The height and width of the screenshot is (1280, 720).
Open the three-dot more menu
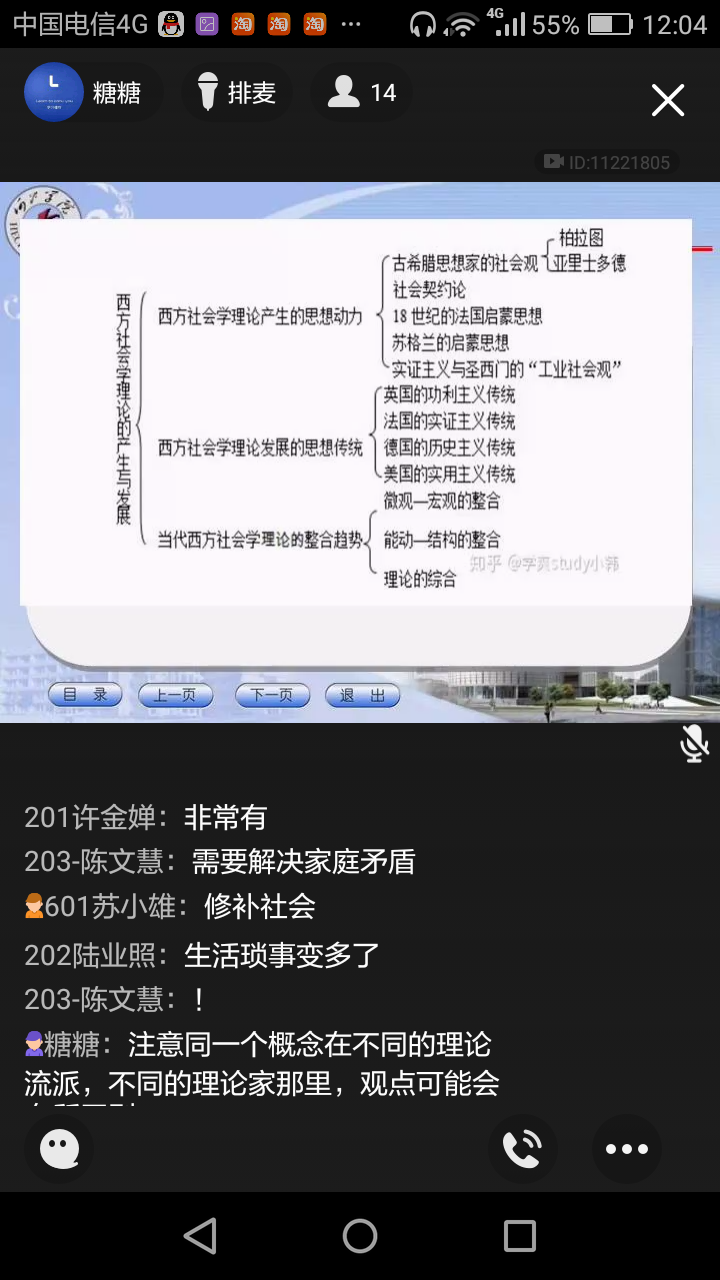(627, 1149)
